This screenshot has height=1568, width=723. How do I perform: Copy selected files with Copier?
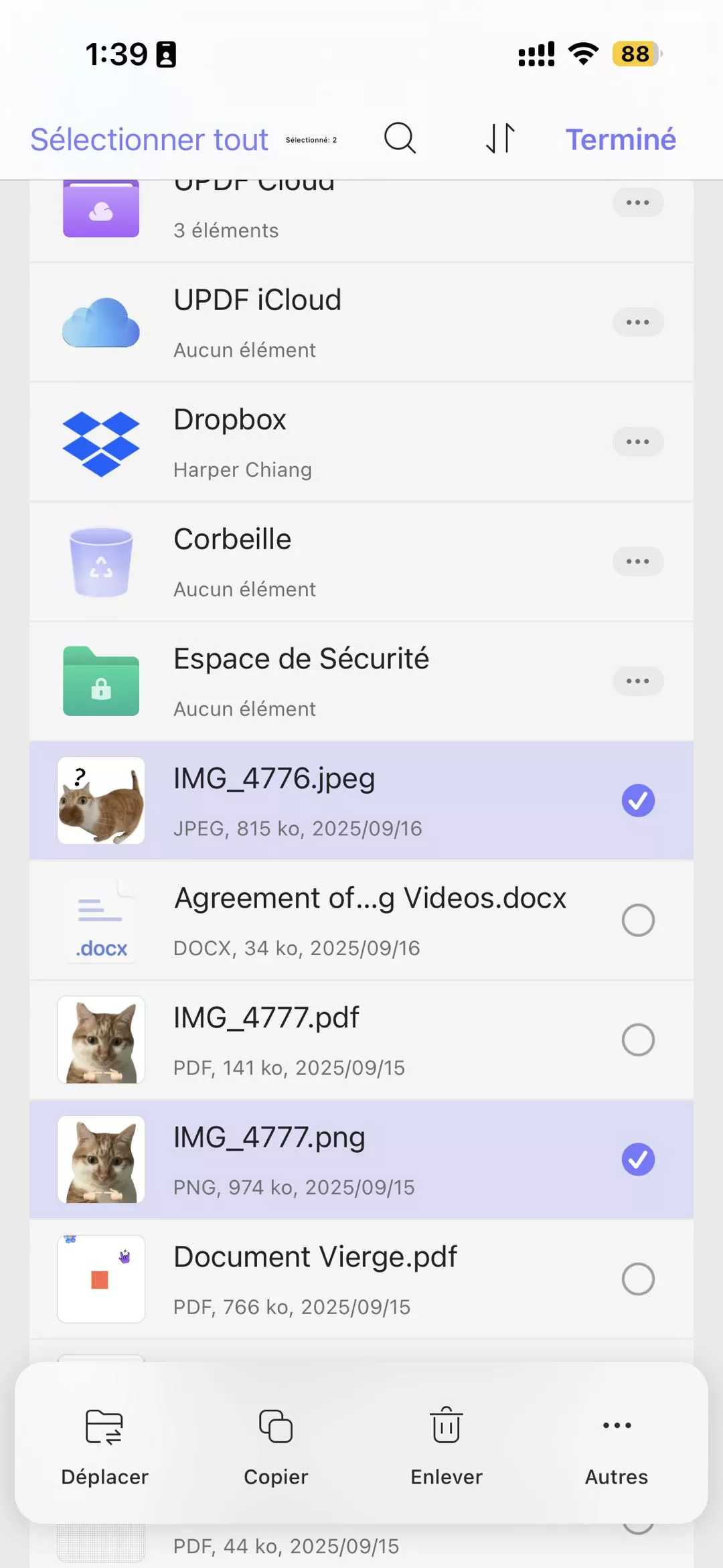click(x=276, y=1443)
